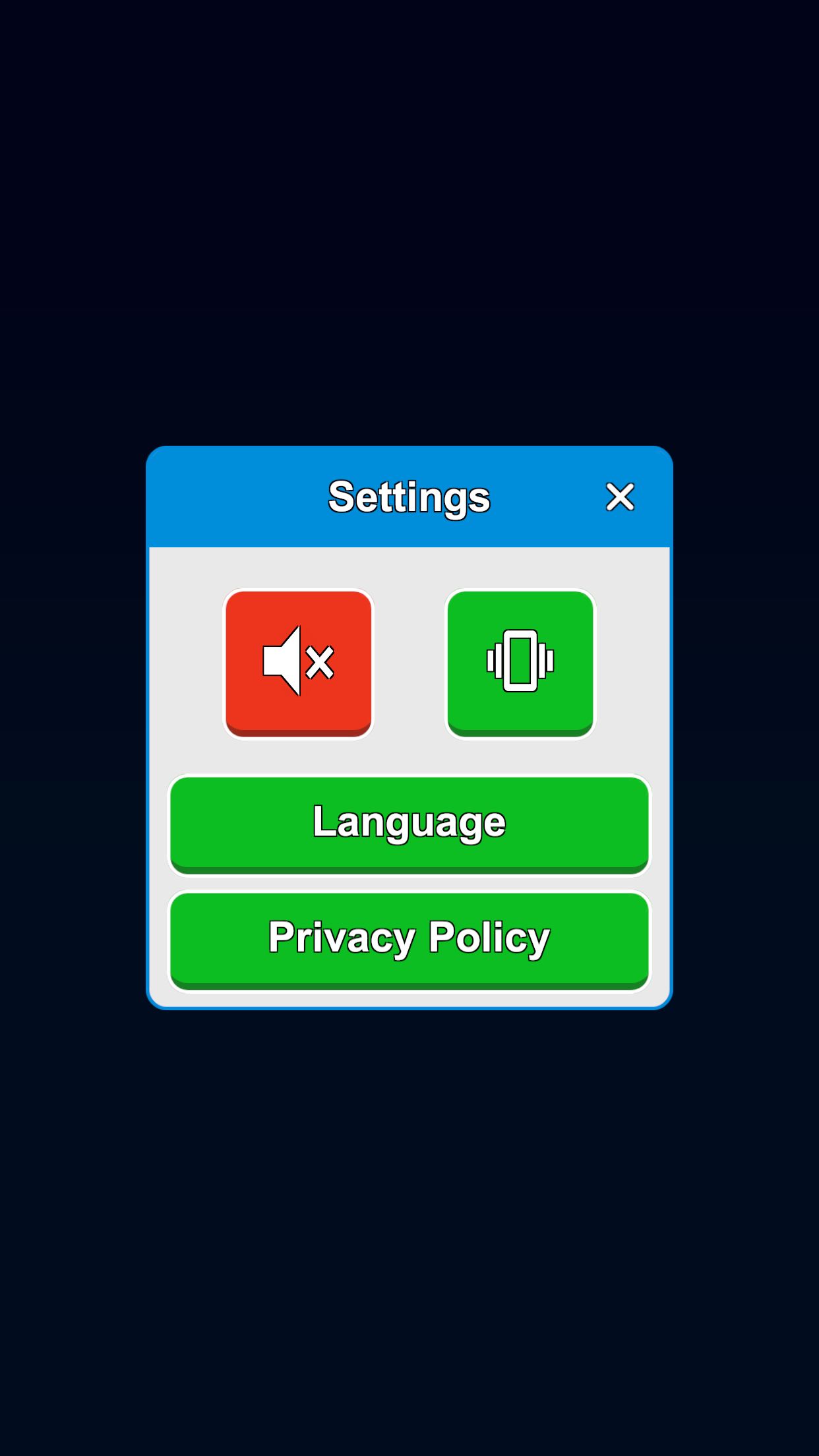The height and width of the screenshot is (1456, 819).
Task: Toggle the vibration button
Action: click(520, 664)
